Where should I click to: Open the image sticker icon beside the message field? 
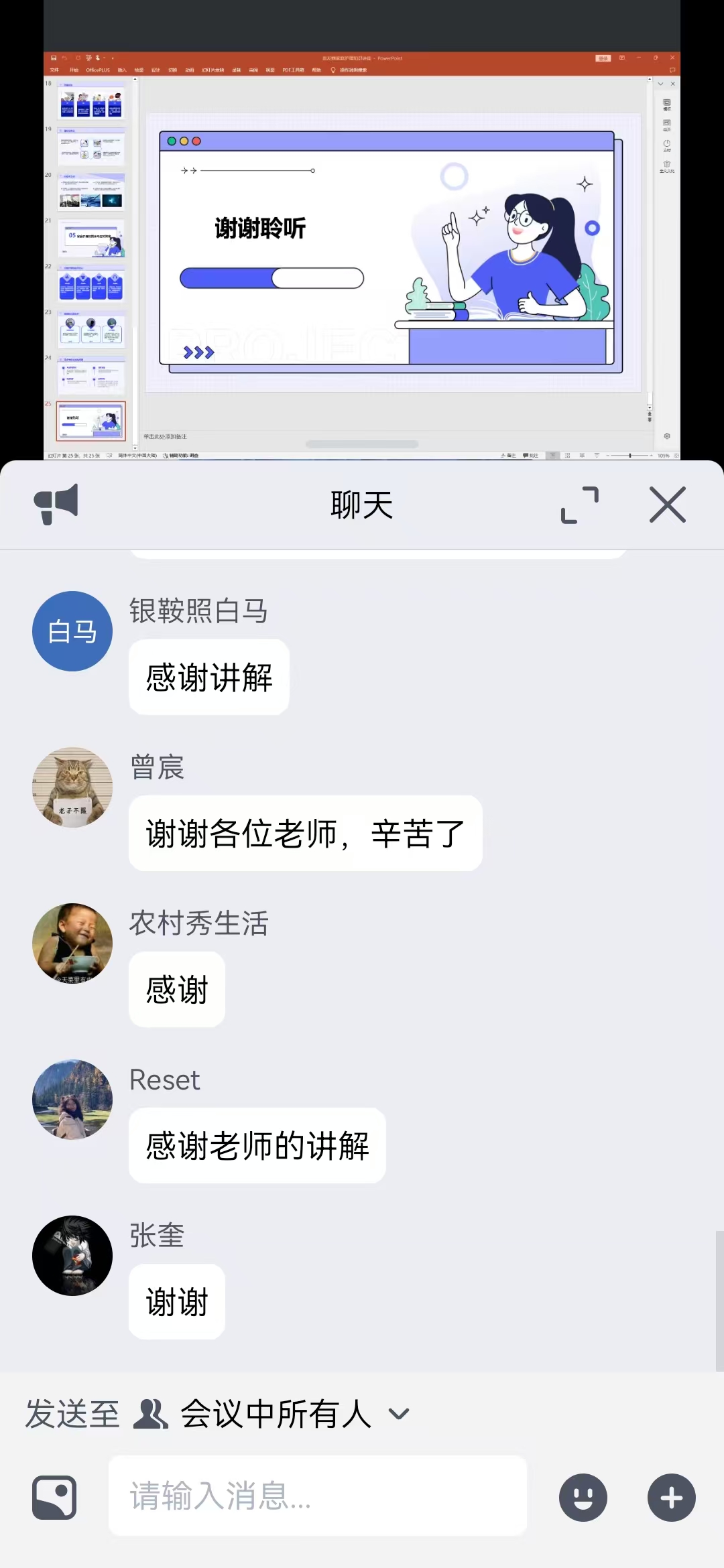54,1497
